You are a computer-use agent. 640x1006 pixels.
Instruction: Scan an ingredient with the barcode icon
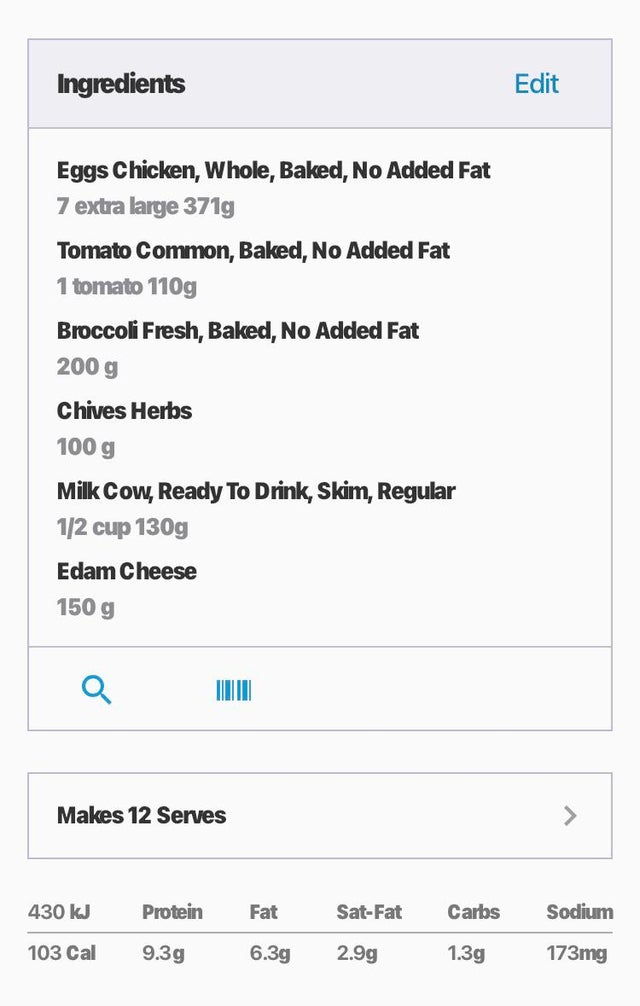click(233, 690)
